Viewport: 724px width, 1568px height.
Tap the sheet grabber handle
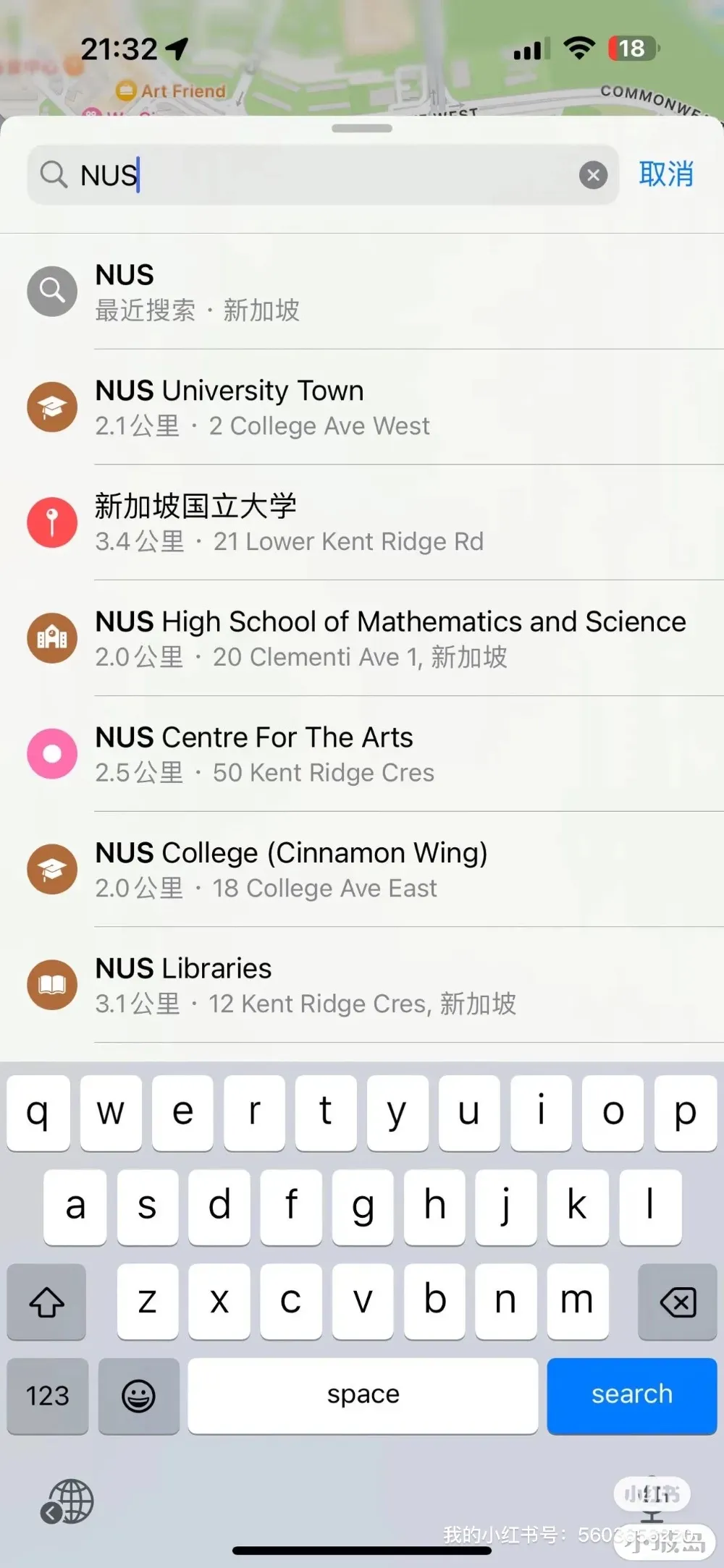(x=362, y=128)
